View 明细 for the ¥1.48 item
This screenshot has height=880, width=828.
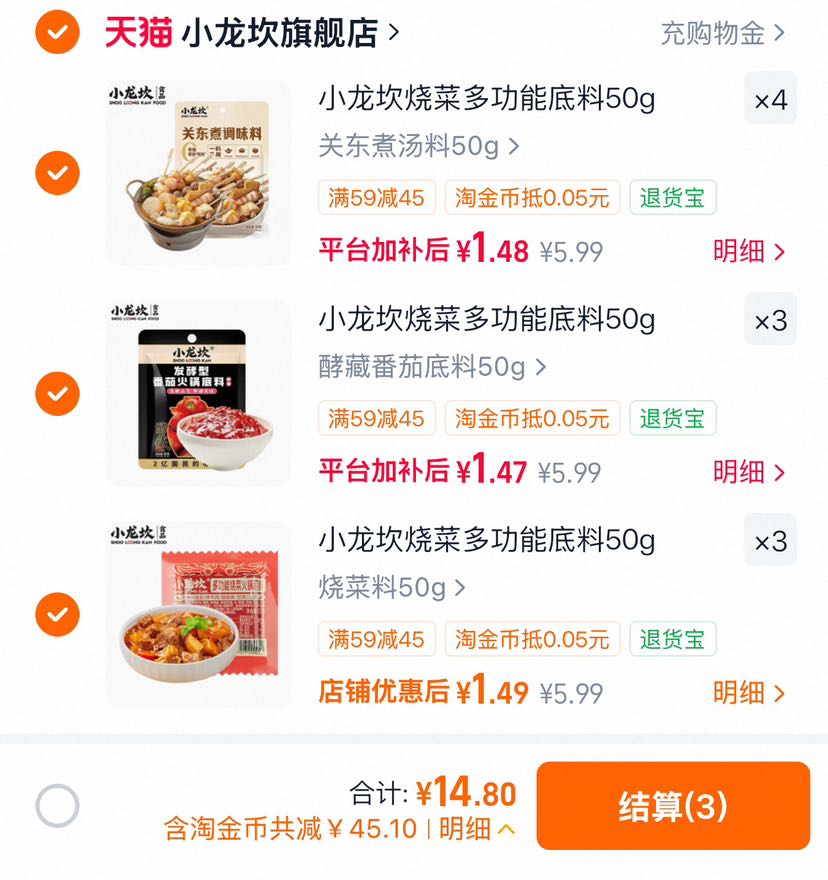point(749,251)
